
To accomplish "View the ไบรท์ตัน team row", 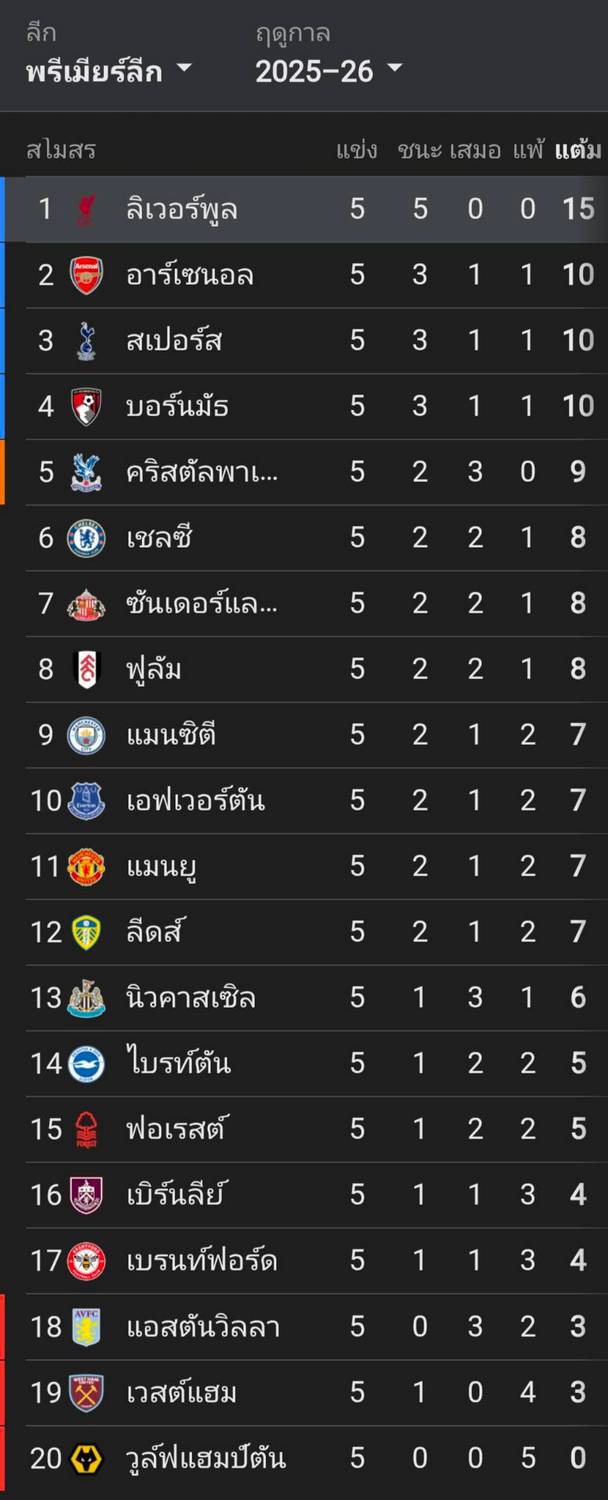I will (x=178, y=1063).
